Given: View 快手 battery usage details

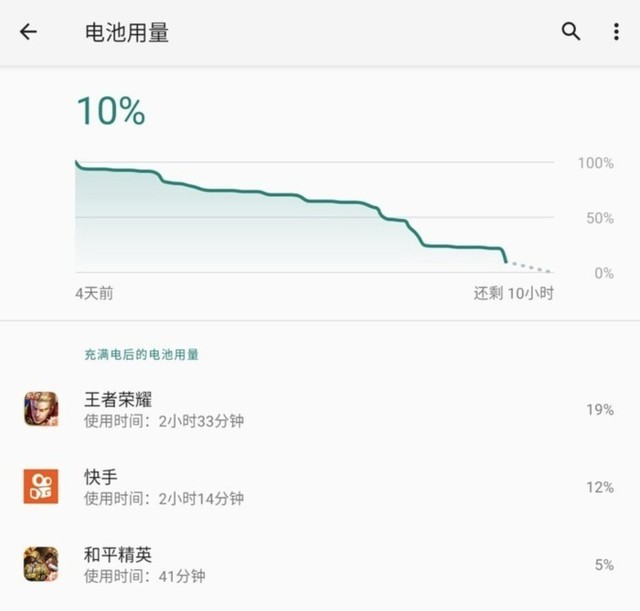Looking at the screenshot, I should [320, 487].
